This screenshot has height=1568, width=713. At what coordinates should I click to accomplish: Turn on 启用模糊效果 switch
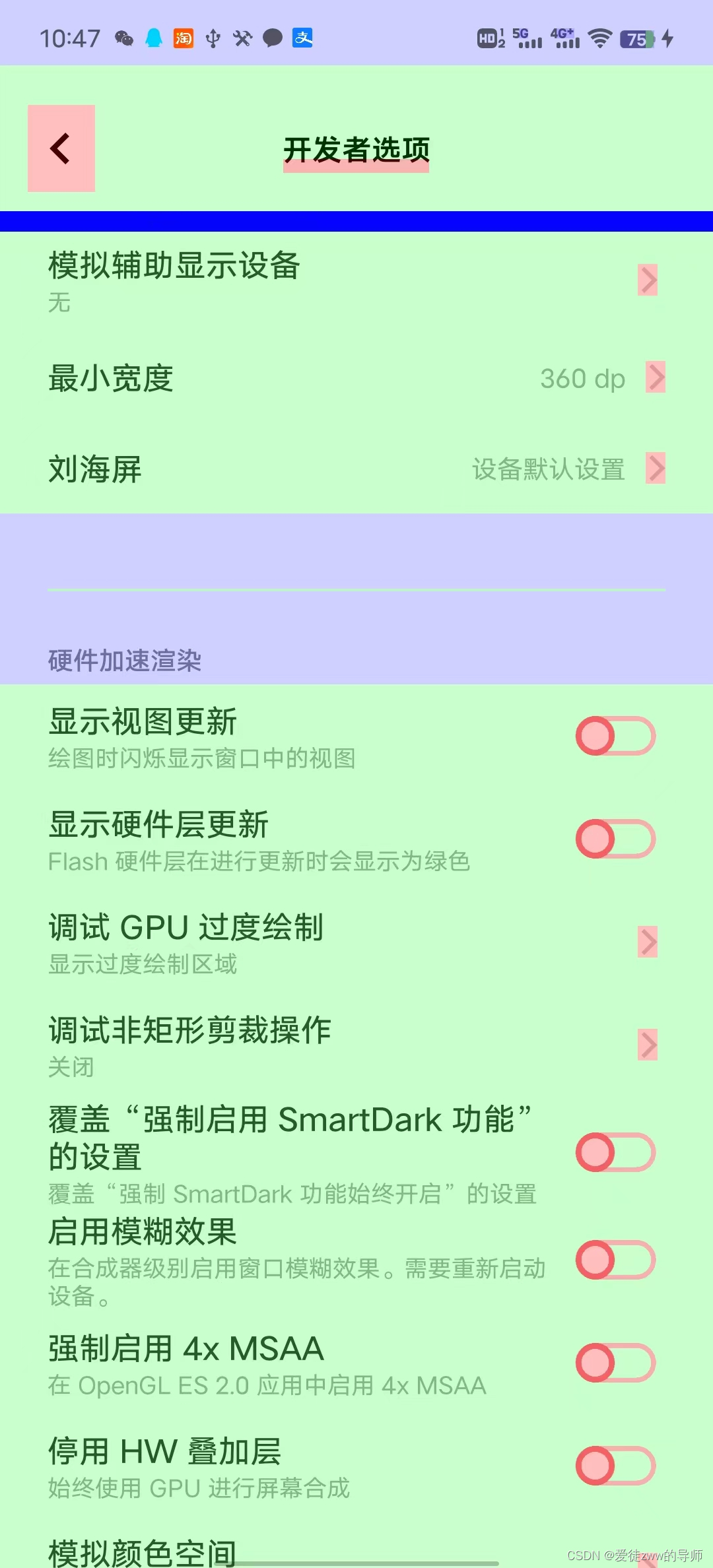615,1260
